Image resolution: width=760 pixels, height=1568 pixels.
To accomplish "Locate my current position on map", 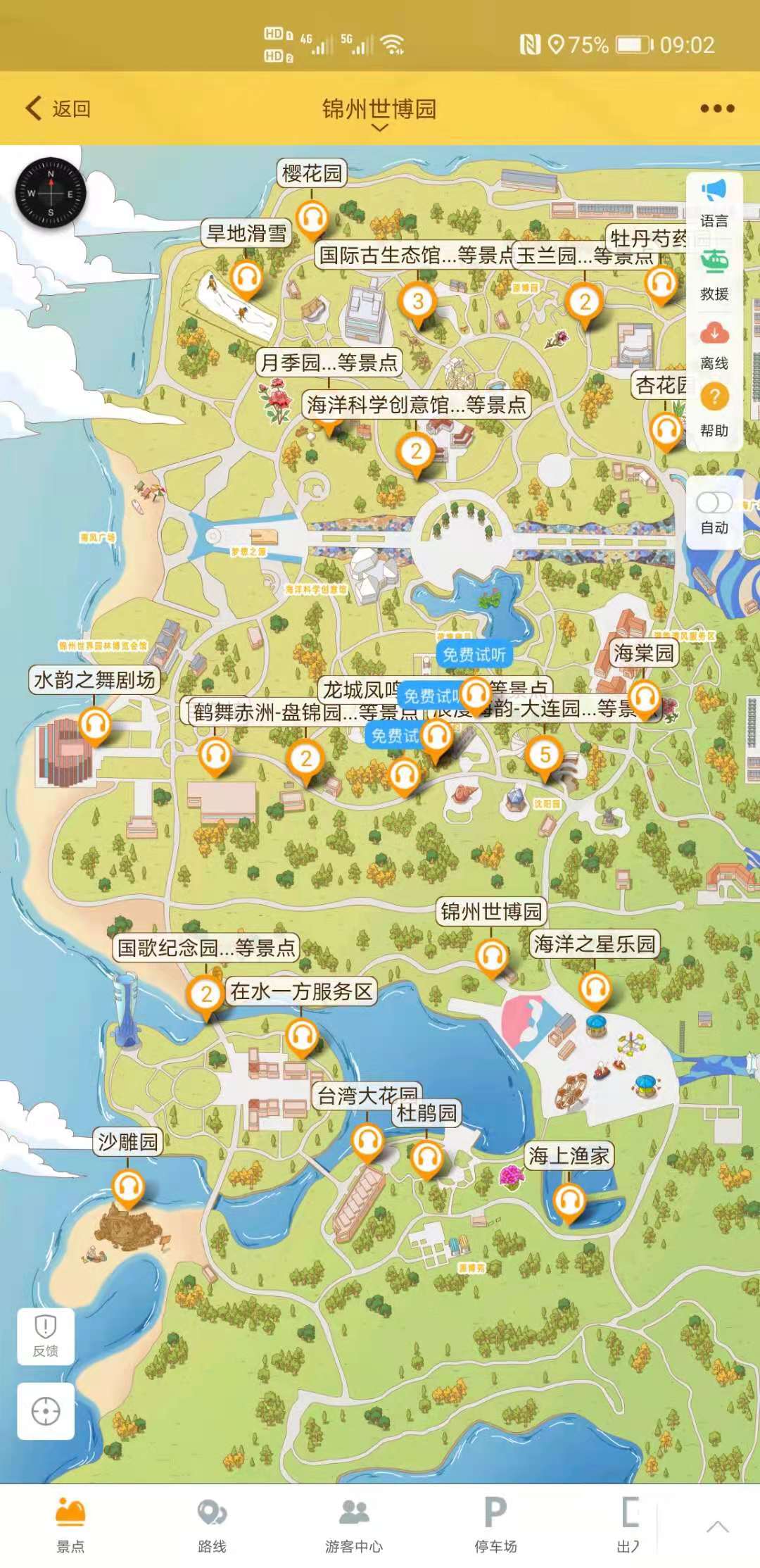I will tap(46, 1410).
